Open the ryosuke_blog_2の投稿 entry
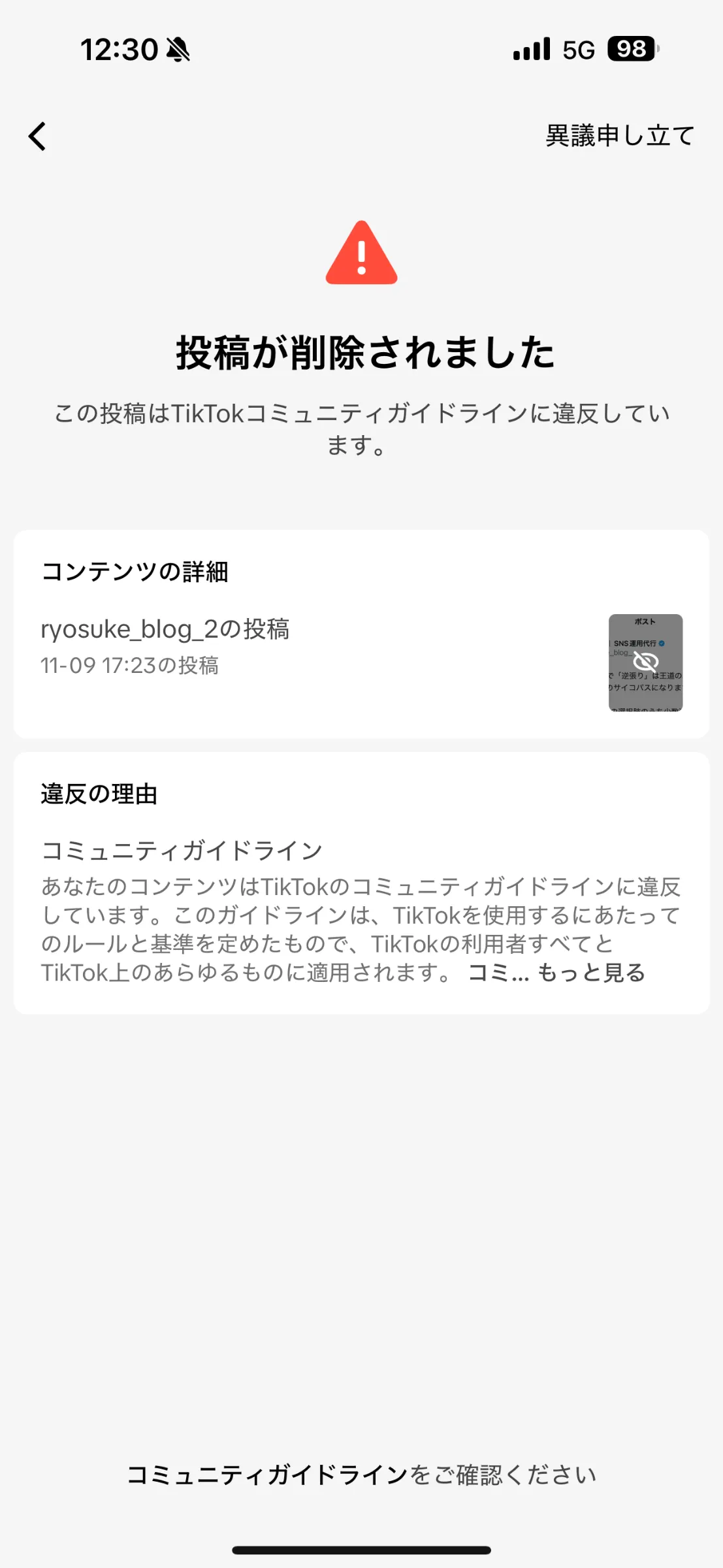This screenshot has width=723, height=1568. click(167, 629)
